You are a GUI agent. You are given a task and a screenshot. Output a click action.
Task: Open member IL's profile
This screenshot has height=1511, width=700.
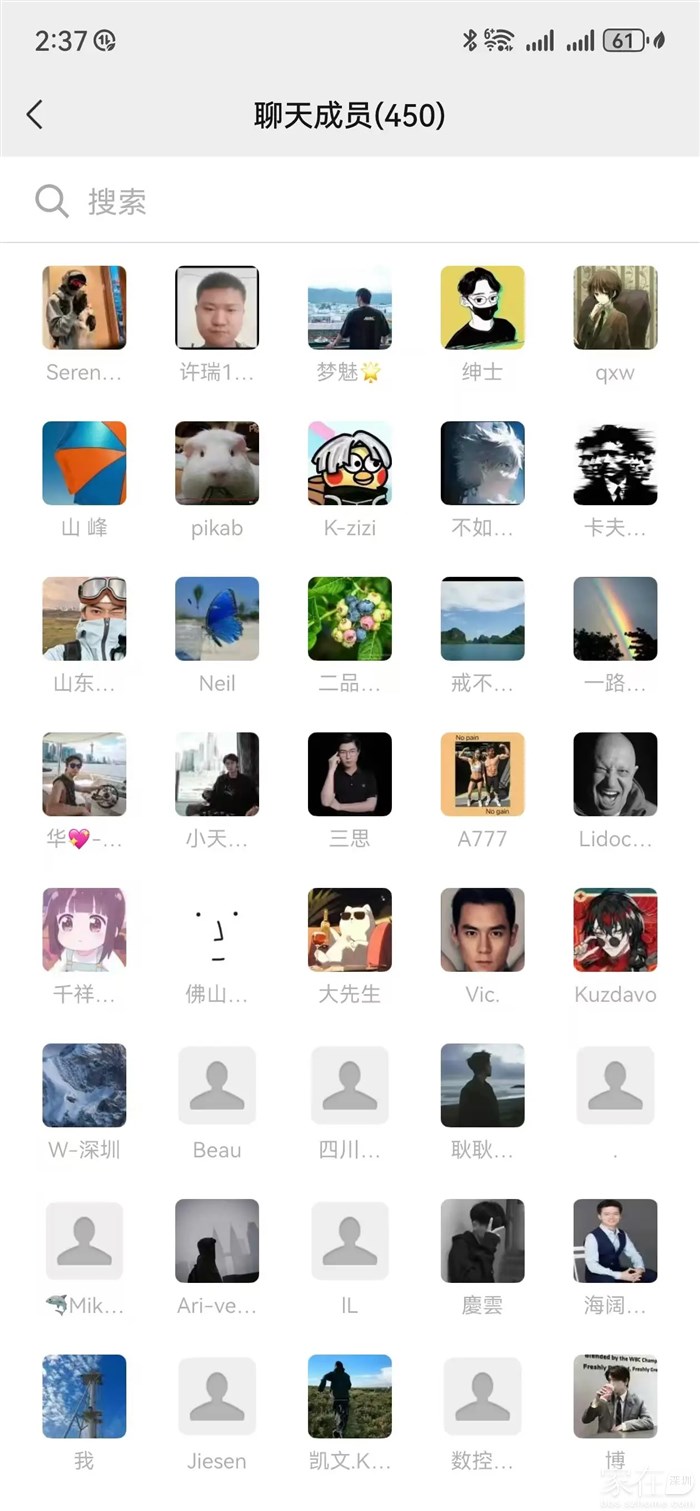tap(349, 1241)
